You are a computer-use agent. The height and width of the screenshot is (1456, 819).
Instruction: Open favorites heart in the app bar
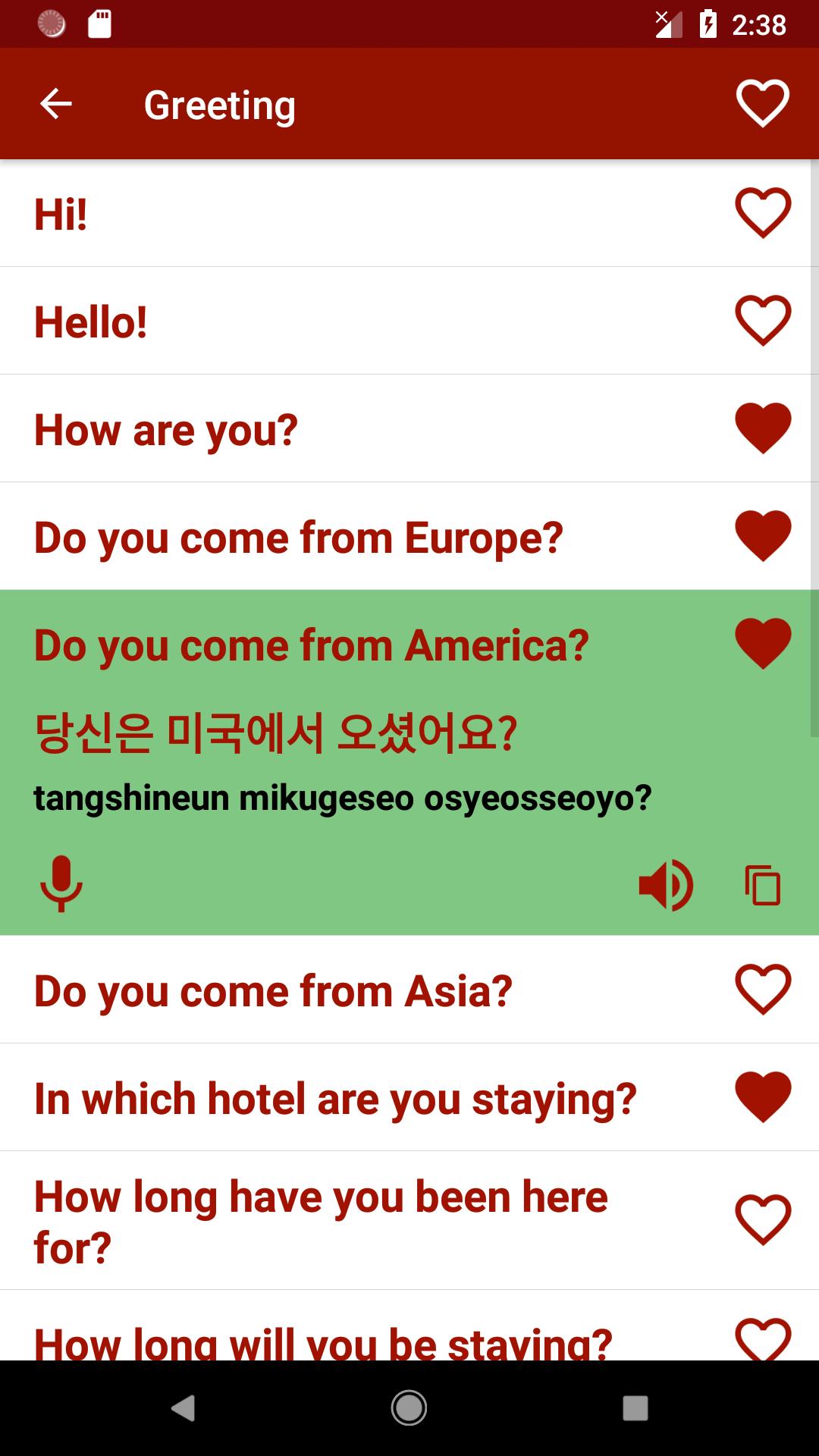point(762,104)
